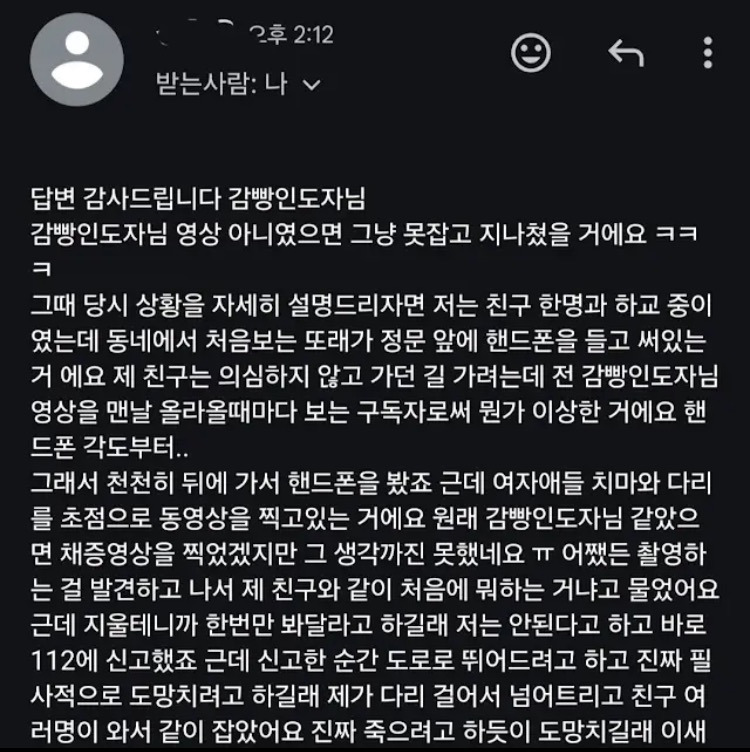Reply to this email
Image resolution: width=750 pixels, height=752 pixels.
click(626, 53)
